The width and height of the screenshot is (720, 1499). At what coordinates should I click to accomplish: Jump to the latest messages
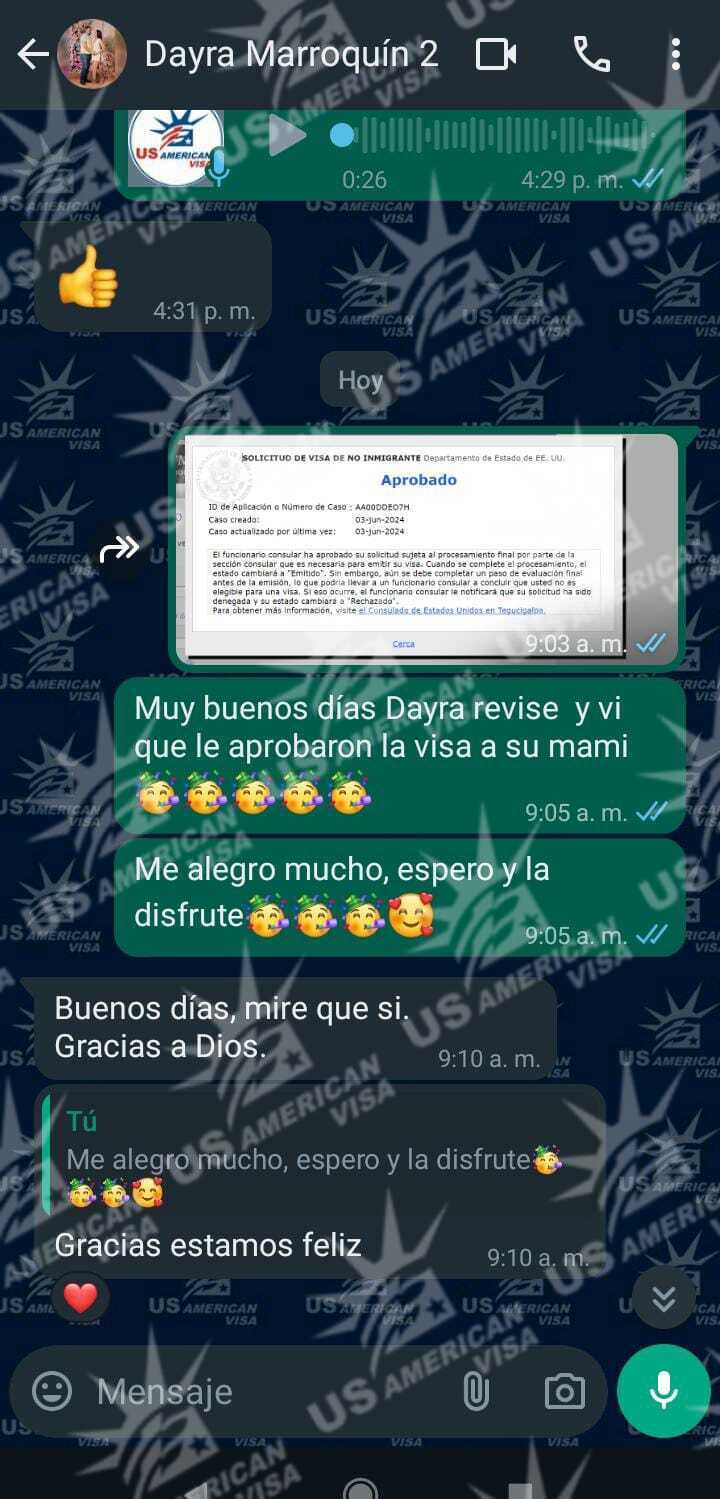pyautogui.click(x=663, y=1298)
